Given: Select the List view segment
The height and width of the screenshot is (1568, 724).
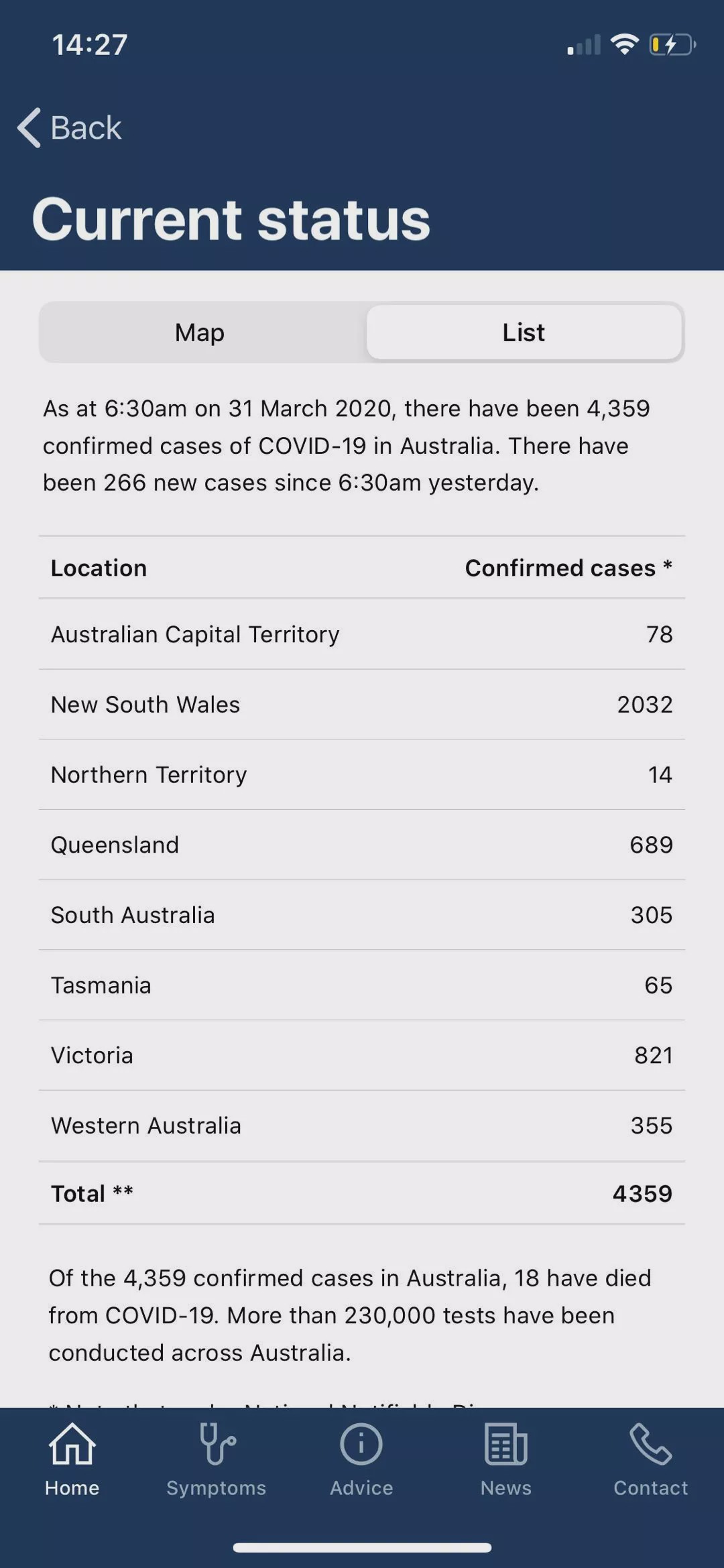Looking at the screenshot, I should pos(524,333).
